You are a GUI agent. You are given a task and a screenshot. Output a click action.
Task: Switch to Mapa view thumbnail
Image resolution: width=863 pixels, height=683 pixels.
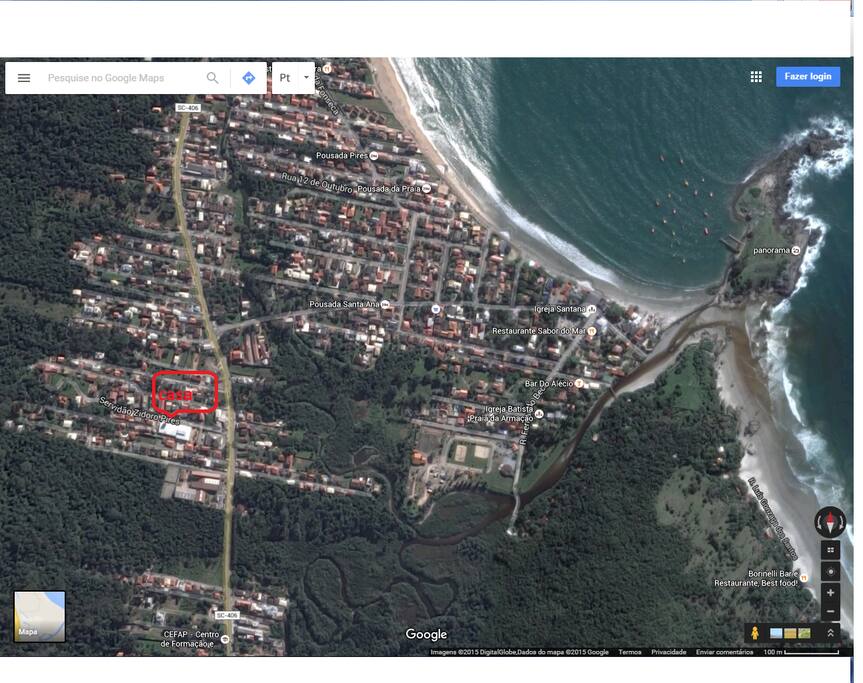39,616
